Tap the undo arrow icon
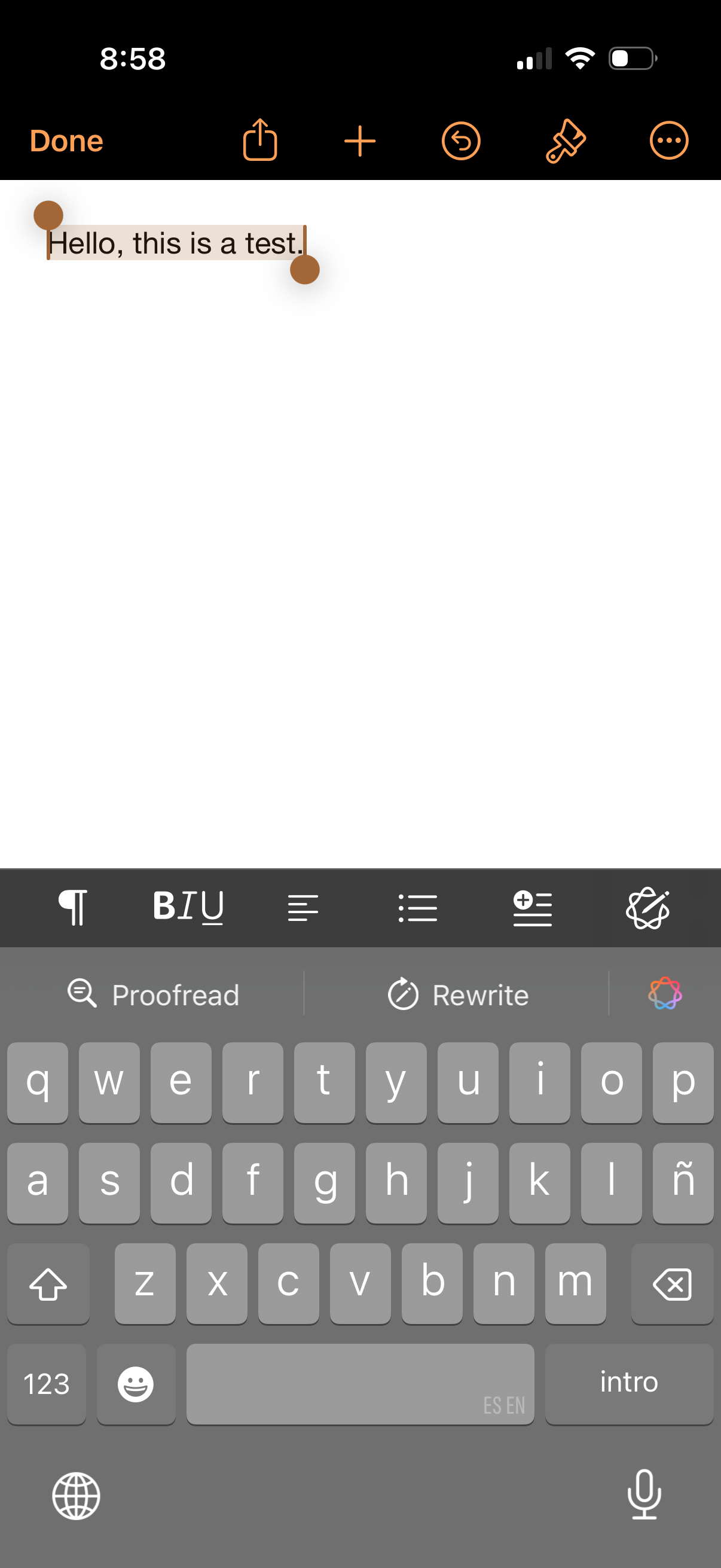The width and height of the screenshot is (721, 1568). pos(462,140)
